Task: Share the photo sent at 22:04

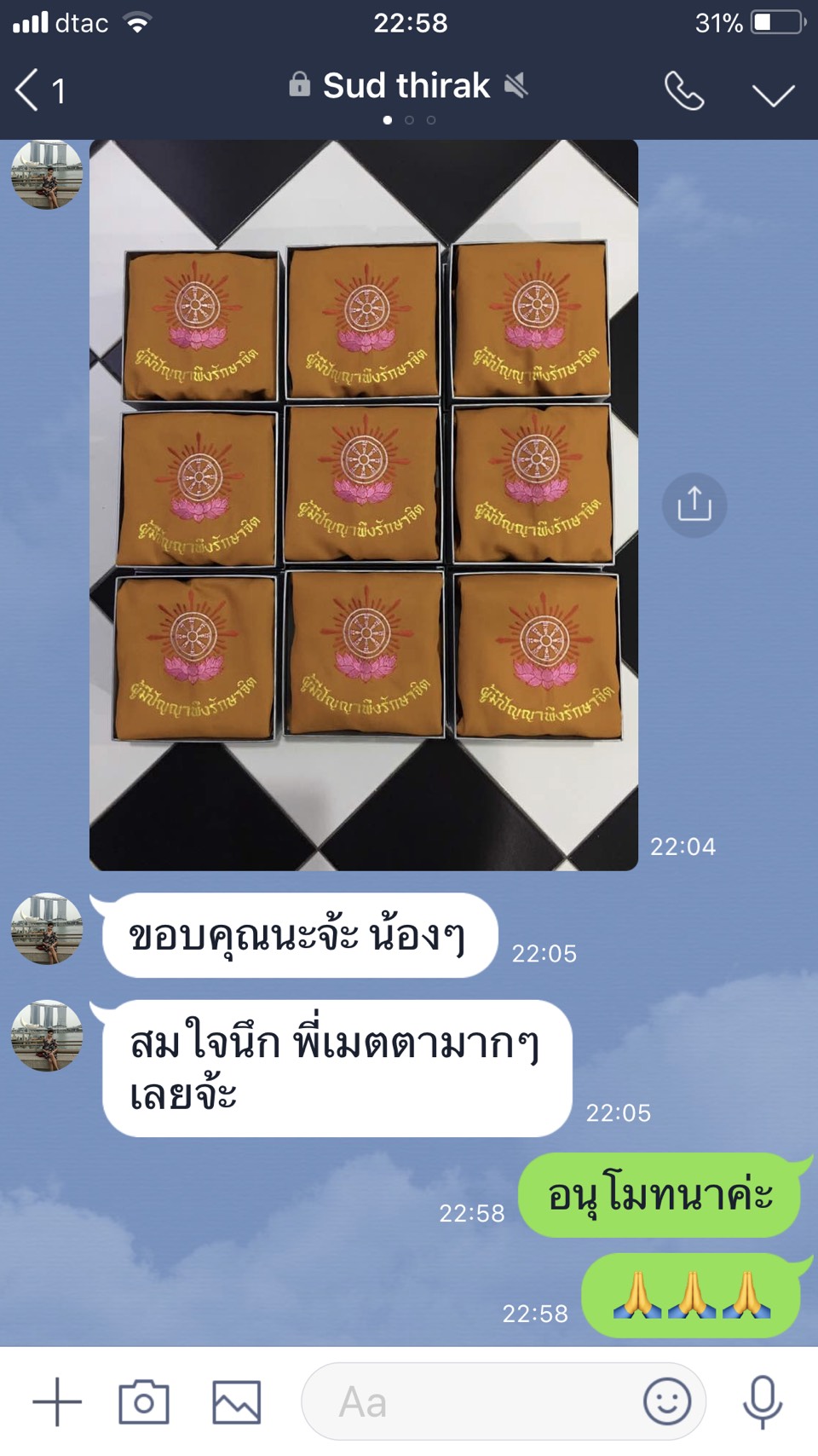Action: tap(694, 505)
